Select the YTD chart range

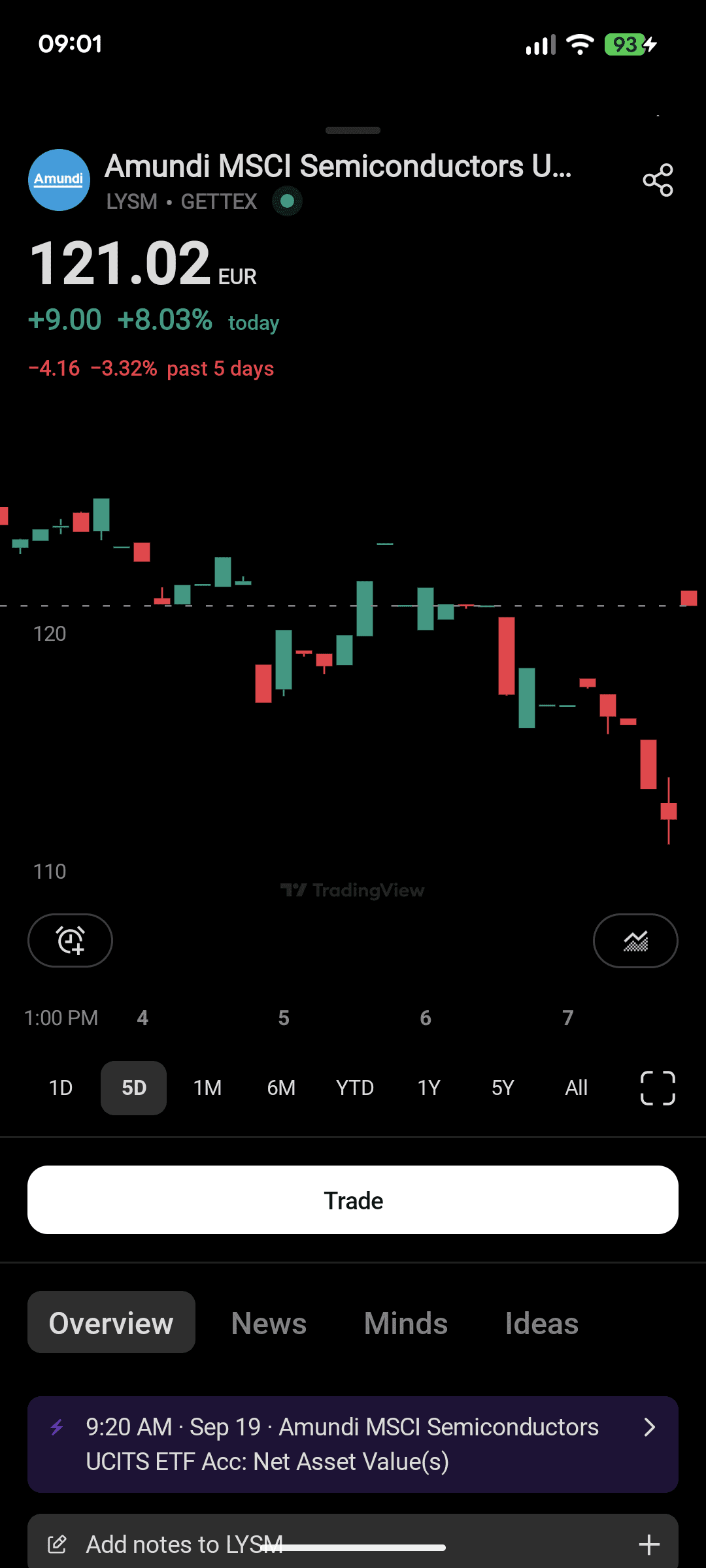point(355,1088)
